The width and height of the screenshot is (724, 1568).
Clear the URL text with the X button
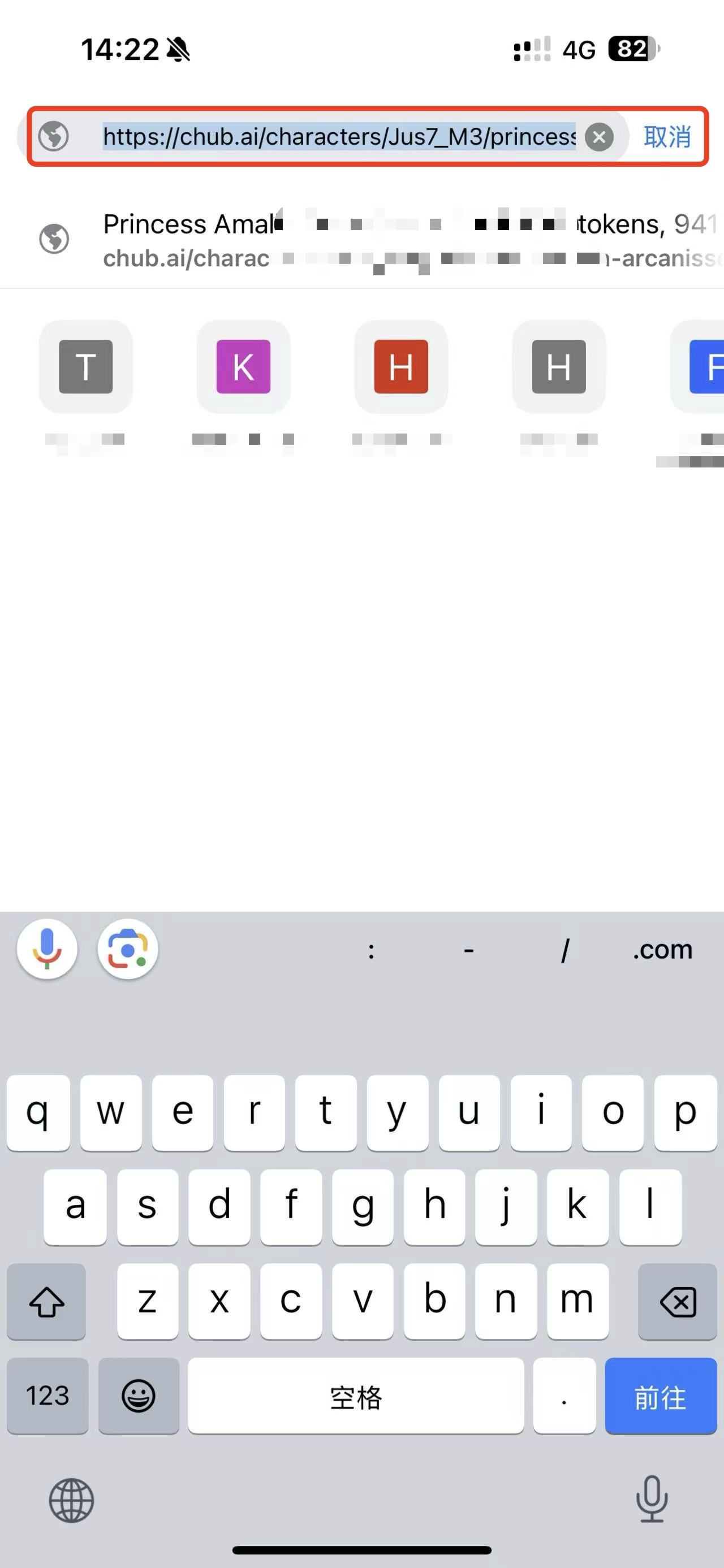click(x=599, y=137)
